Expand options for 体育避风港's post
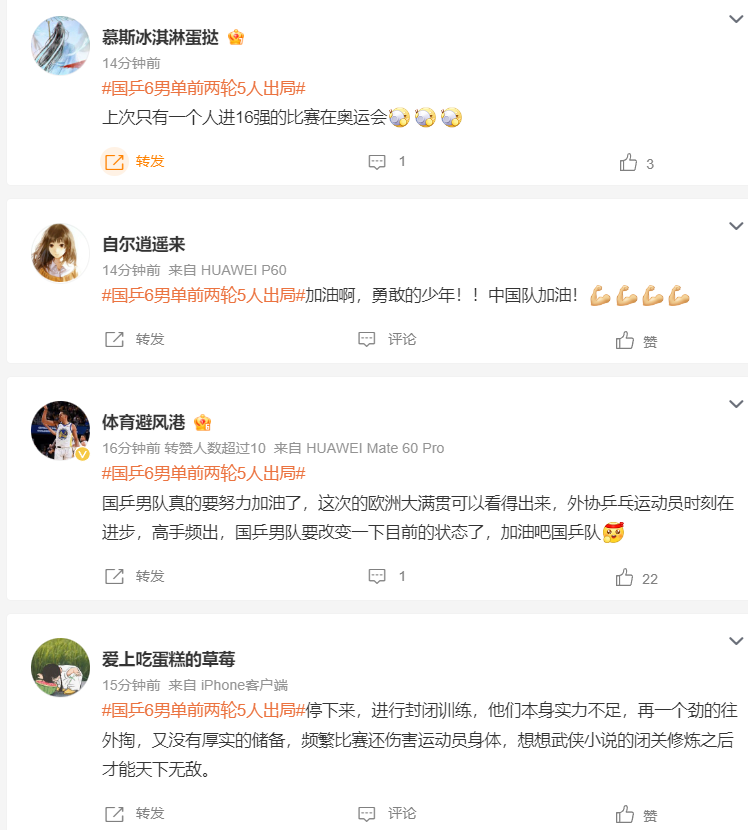This screenshot has height=830, width=748. click(x=736, y=404)
